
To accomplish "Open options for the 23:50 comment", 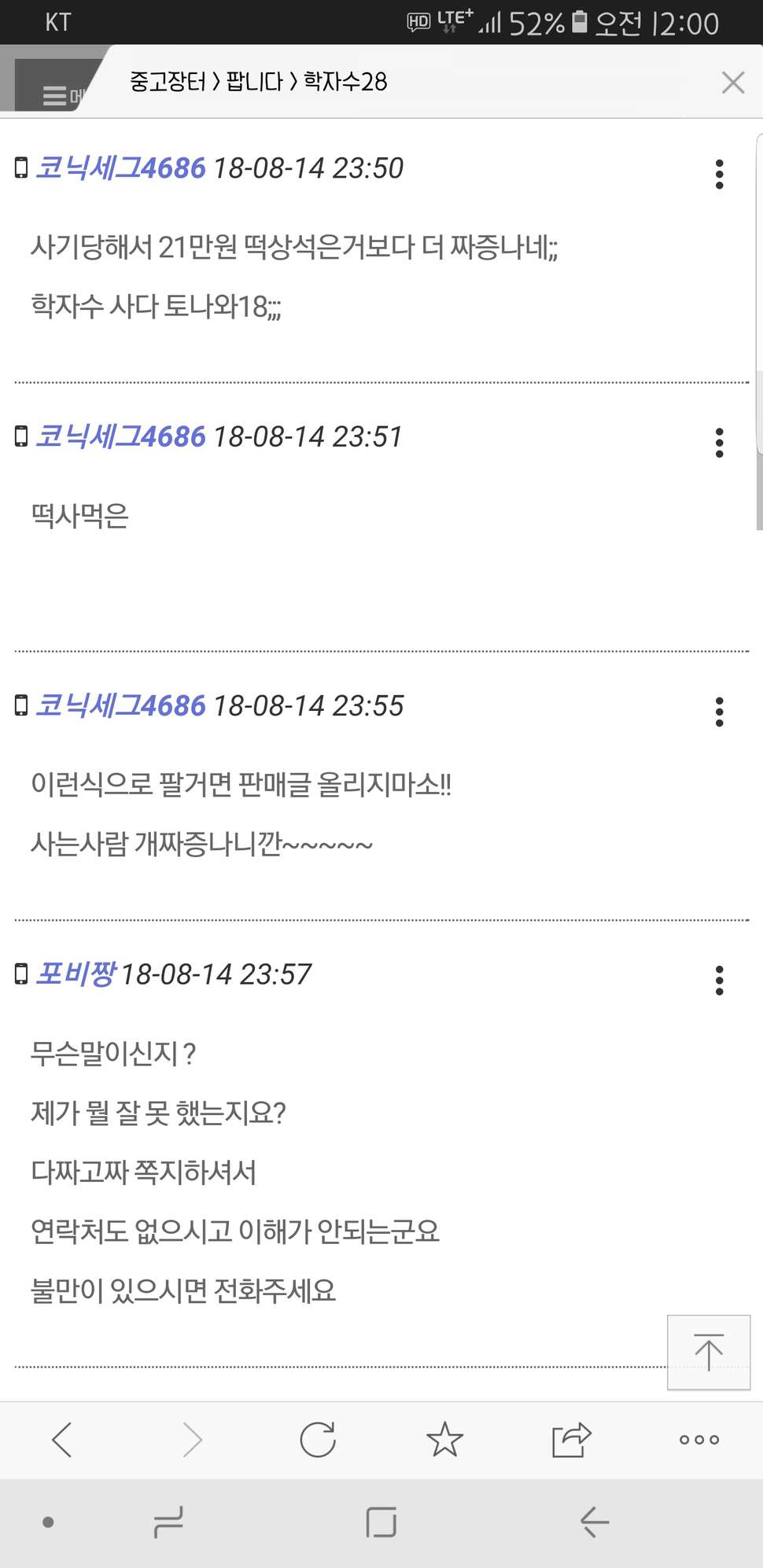I will pyautogui.click(x=719, y=174).
